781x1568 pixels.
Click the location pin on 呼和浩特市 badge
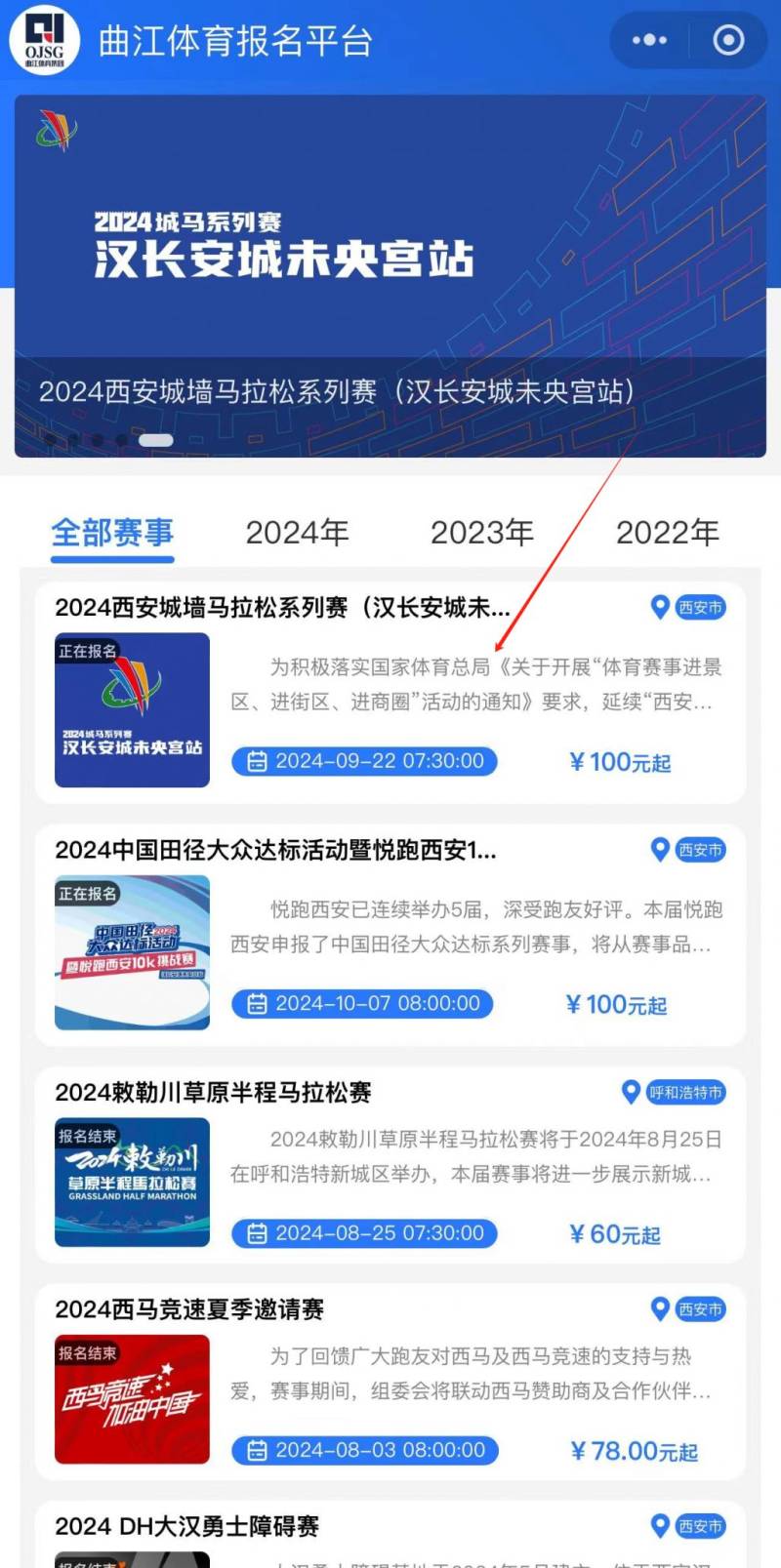pyautogui.click(x=631, y=1094)
